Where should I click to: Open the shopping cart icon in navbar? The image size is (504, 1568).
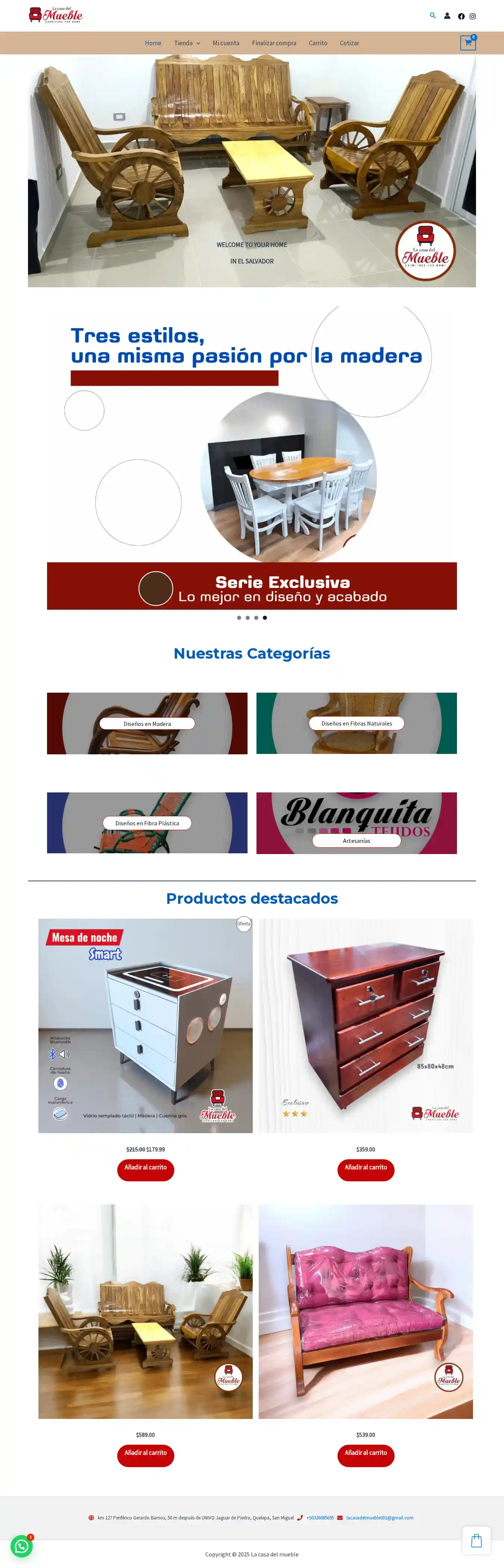(467, 43)
